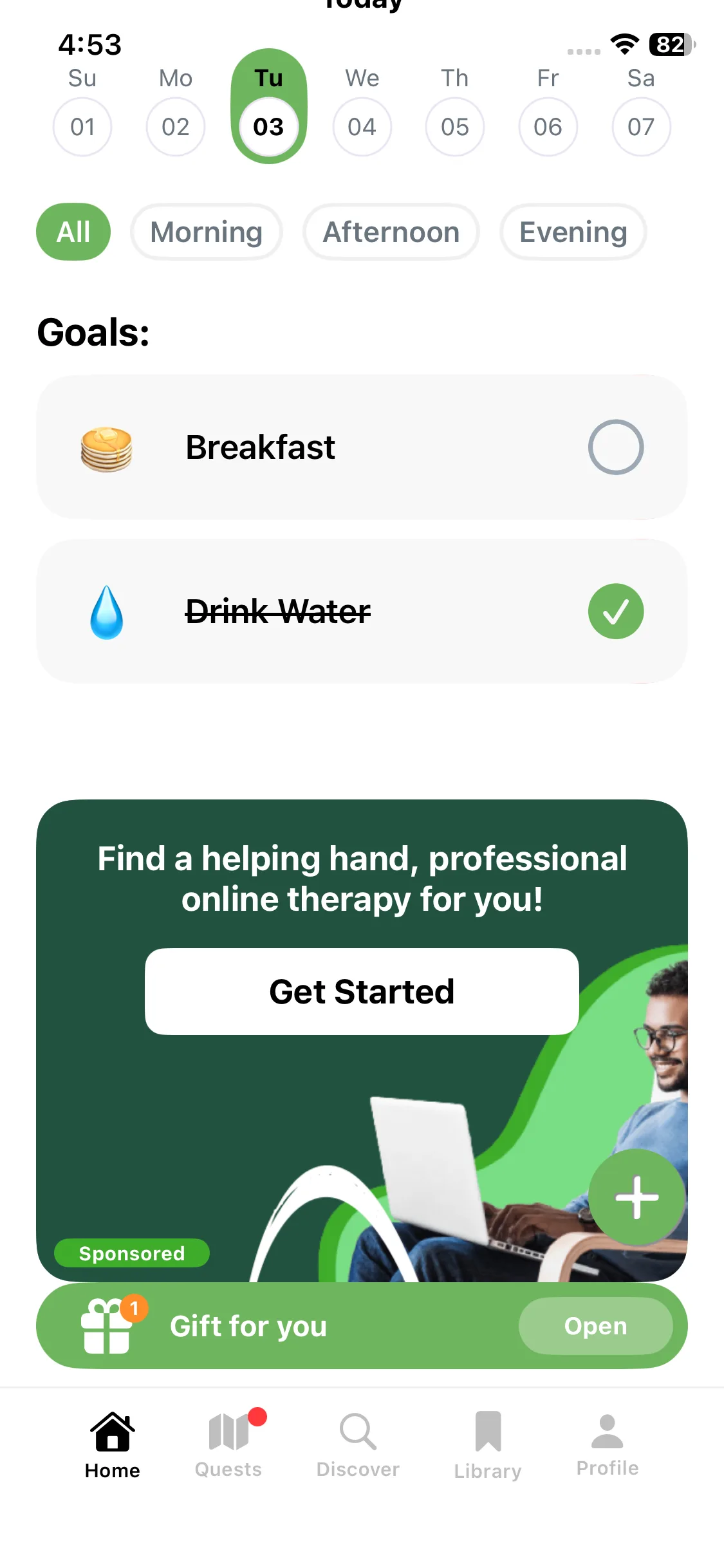Uncheck the Drink Water goal
Image resolution: width=724 pixels, height=1568 pixels.
click(x=616, y=611)
